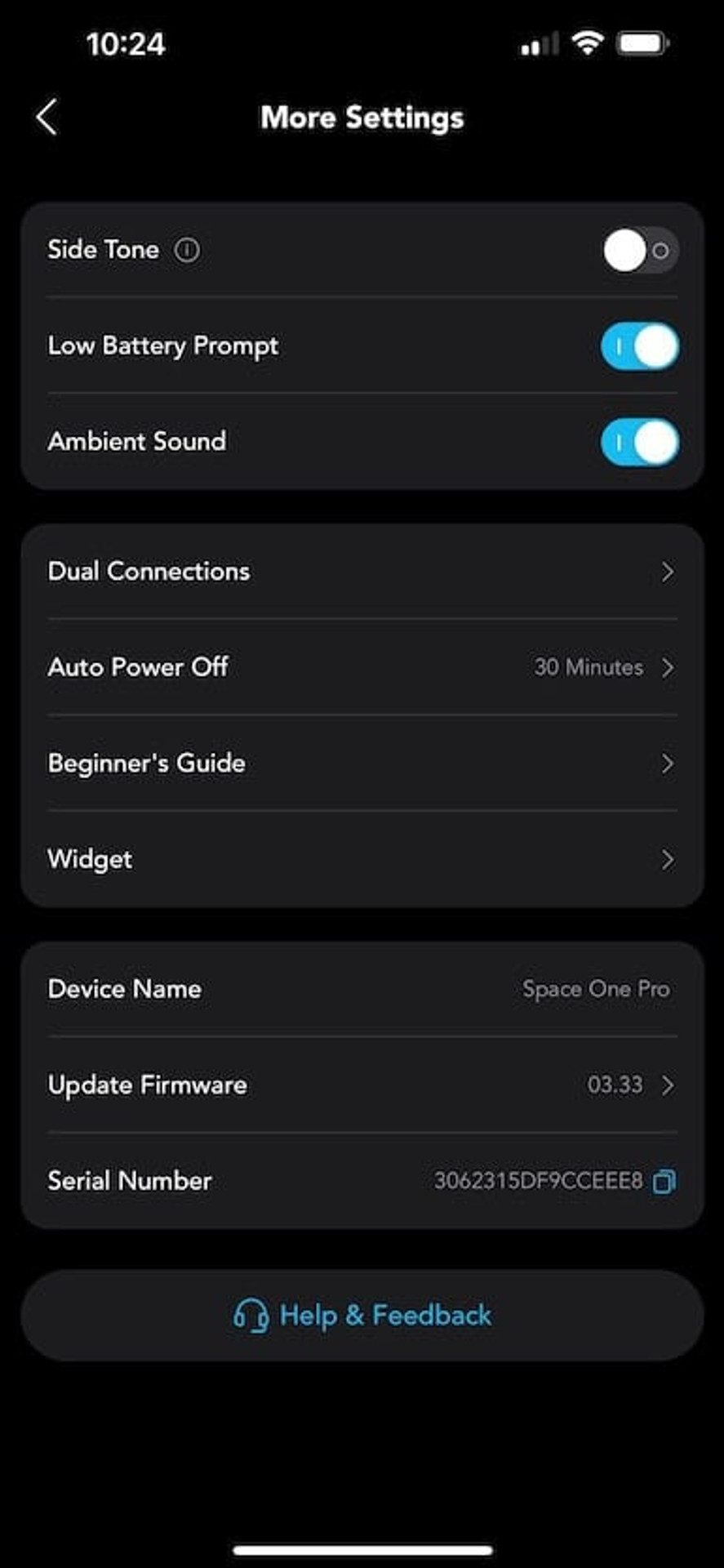Turn off Low Battery Prompt
This screenshot has height=1568, width=724.
[641, 346]
